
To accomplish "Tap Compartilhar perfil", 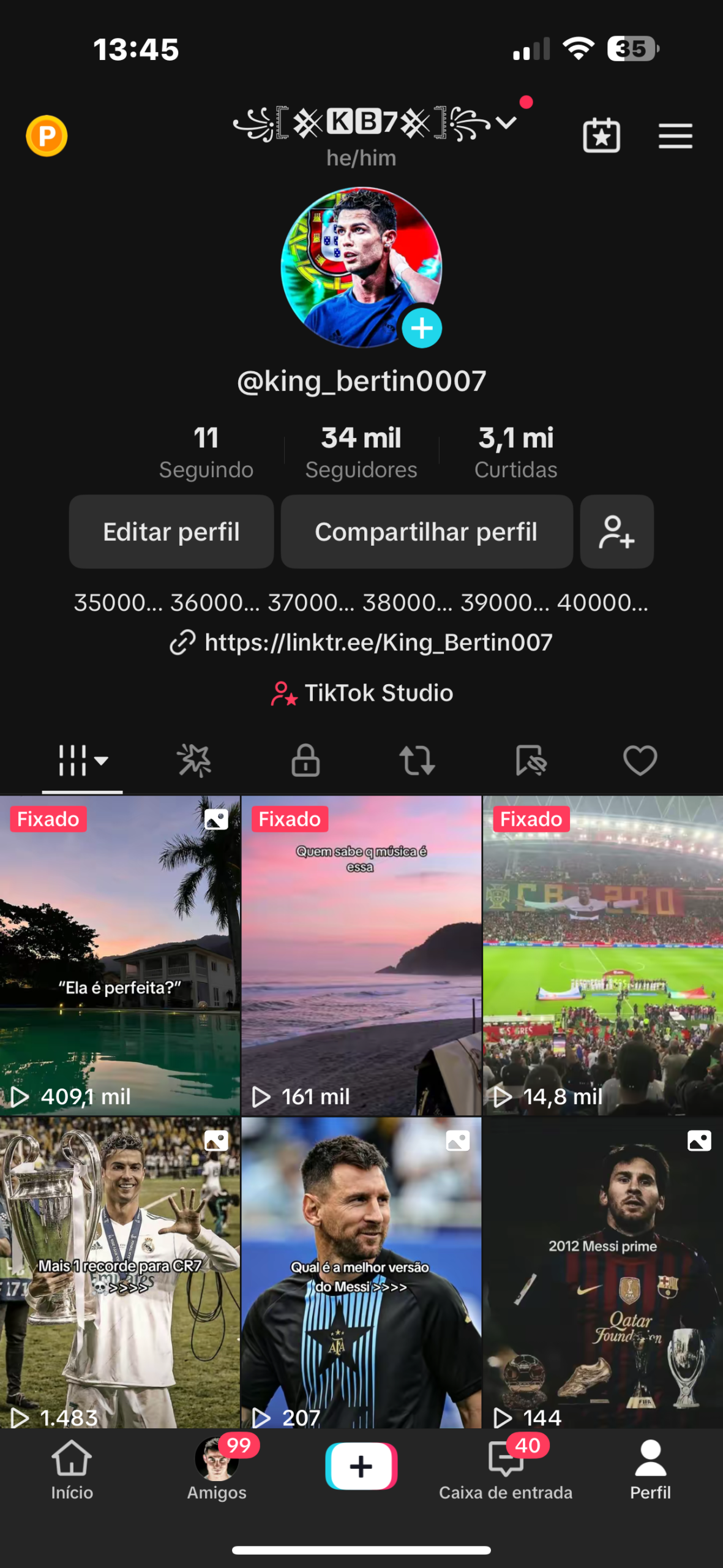I will click(x=426, y=532).
